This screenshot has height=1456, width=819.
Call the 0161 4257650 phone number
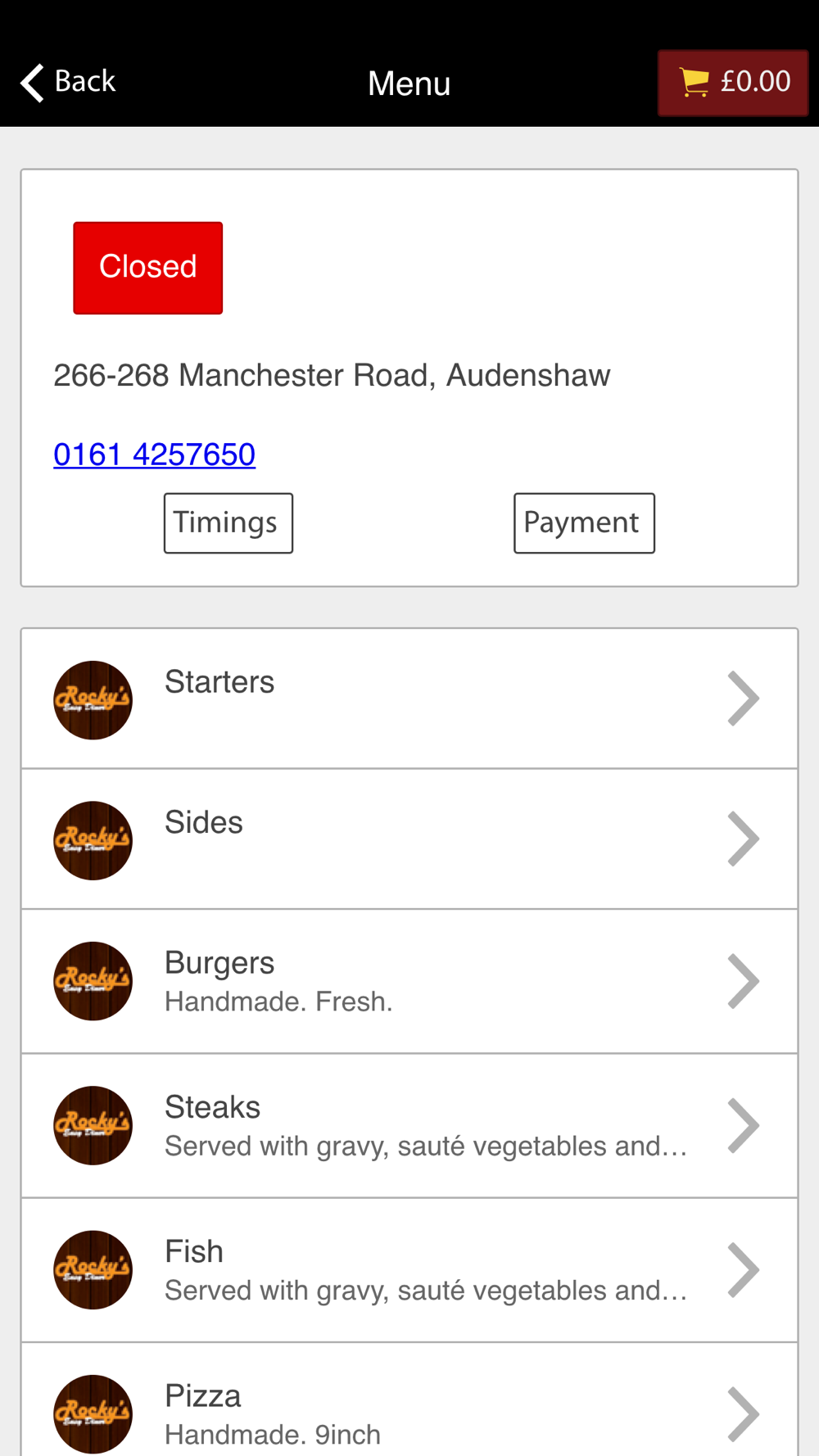point(154,454)
